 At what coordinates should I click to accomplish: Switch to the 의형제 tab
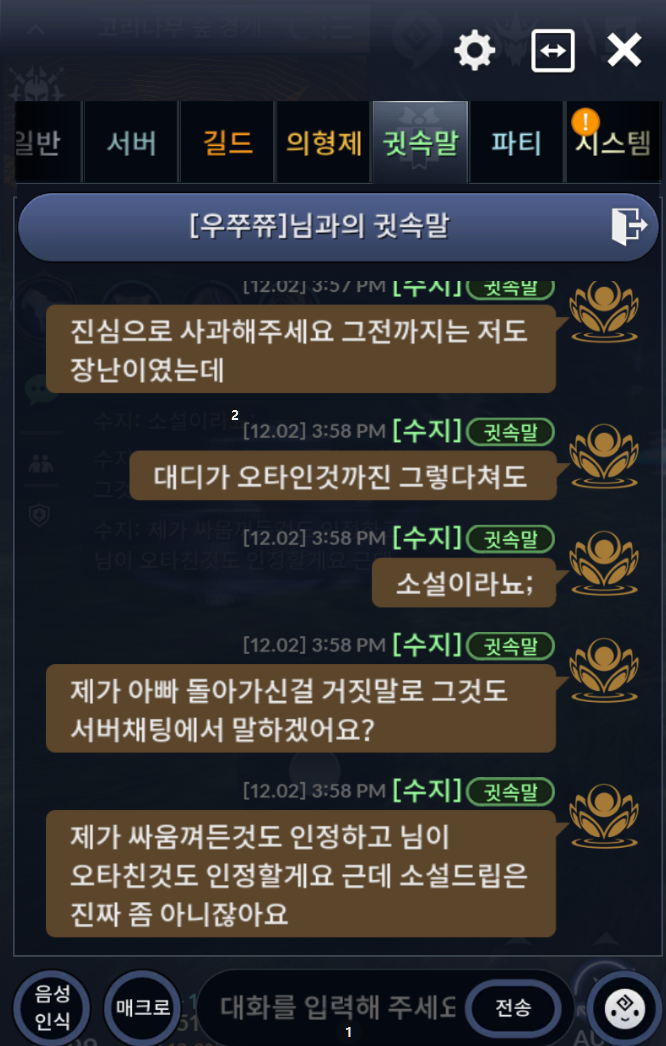pyautogui.click(x=324, y=142)
